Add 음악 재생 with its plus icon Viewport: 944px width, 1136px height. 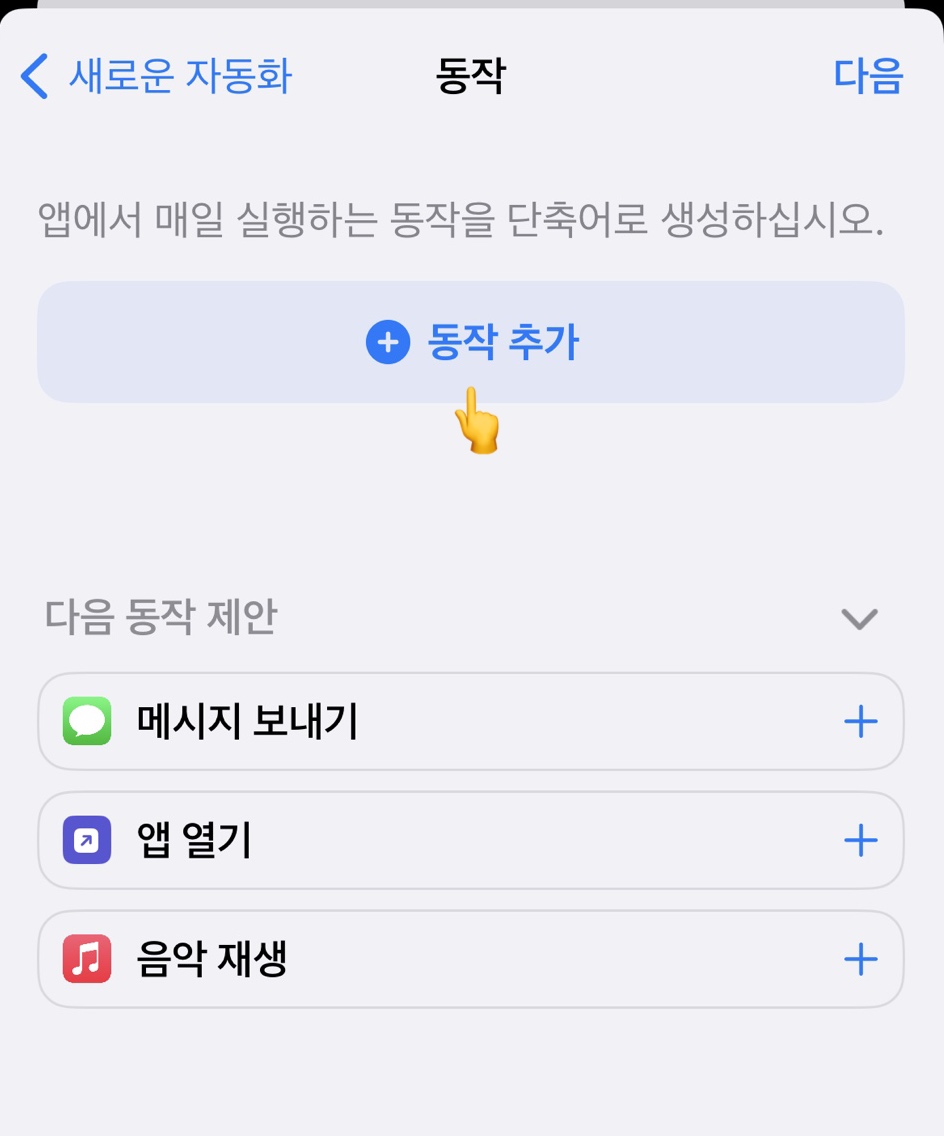point(860,960)
